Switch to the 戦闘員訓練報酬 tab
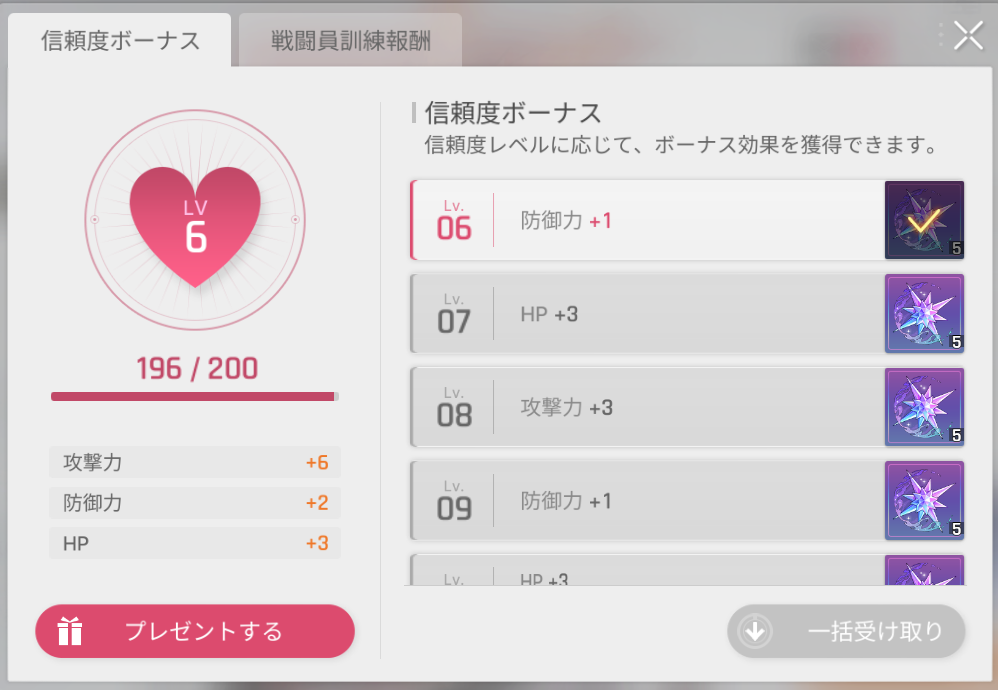The height and width of the screenshot is (690, 998). point(351,40)
